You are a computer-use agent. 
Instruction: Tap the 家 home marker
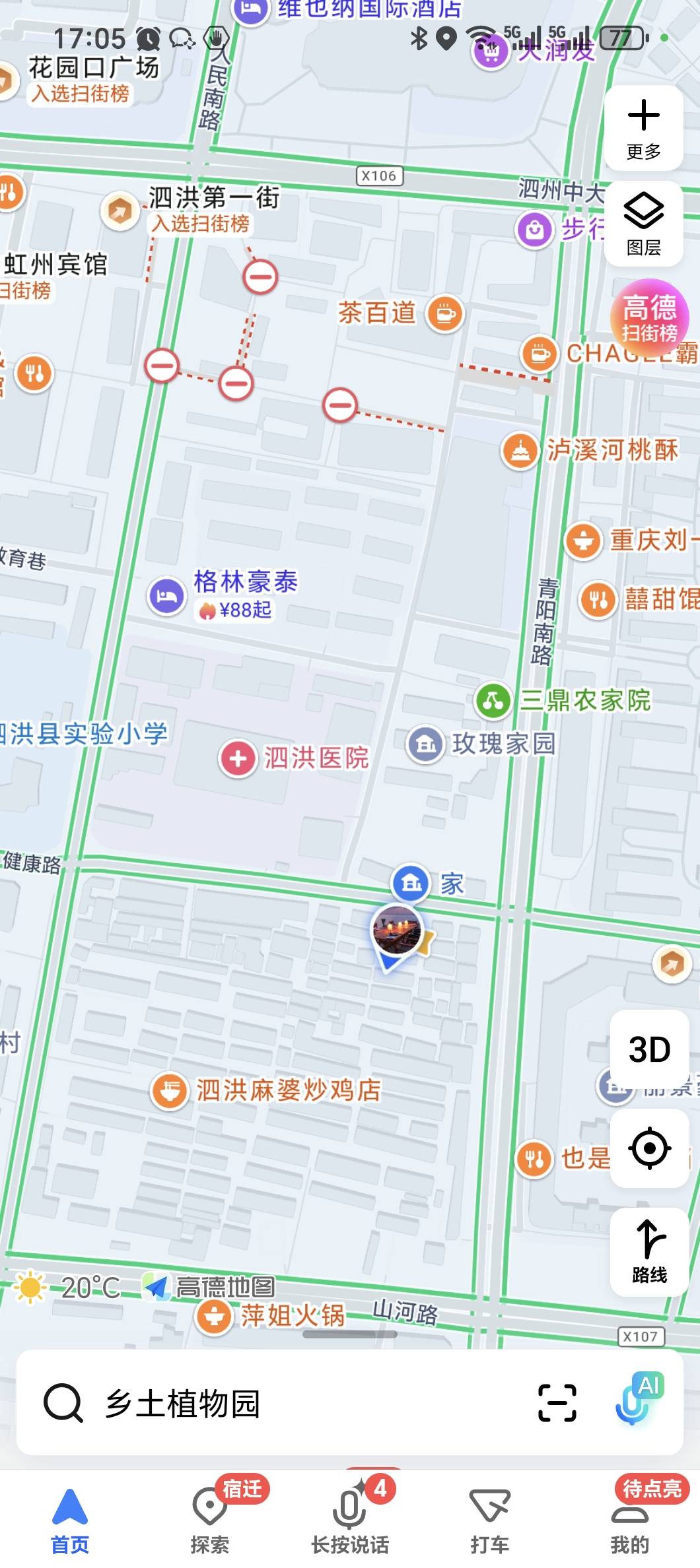(411, 882)
